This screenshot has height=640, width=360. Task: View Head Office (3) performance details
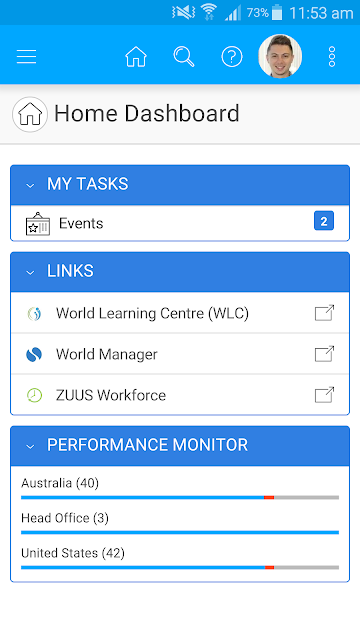point(180,524)
